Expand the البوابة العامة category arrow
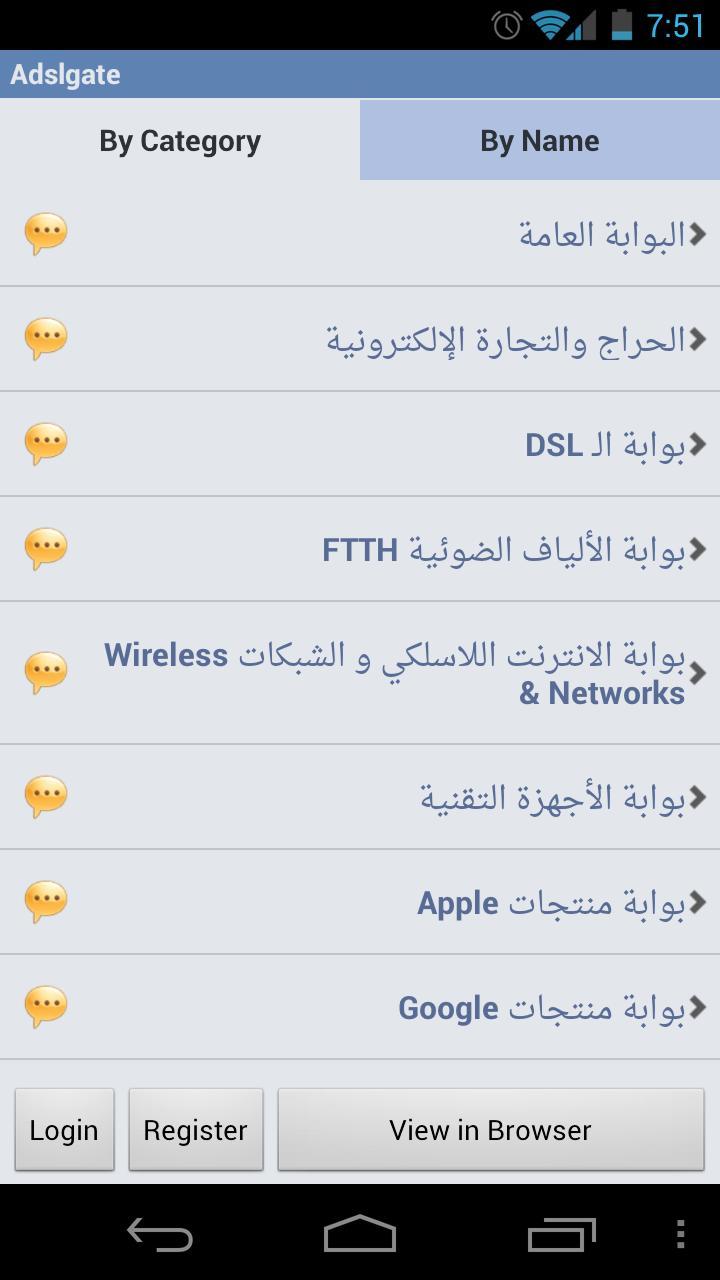 [700, 235]
